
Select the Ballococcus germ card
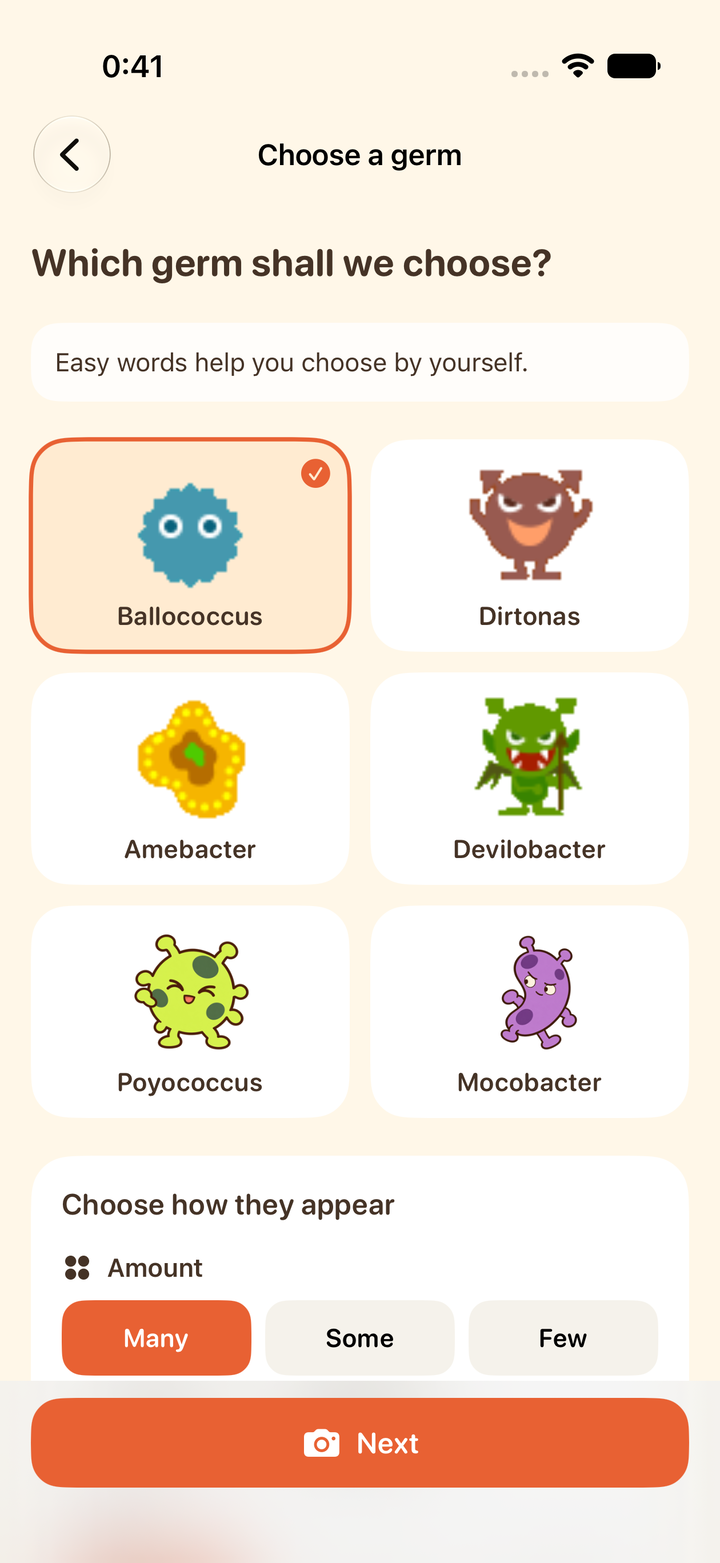point(190,545)
